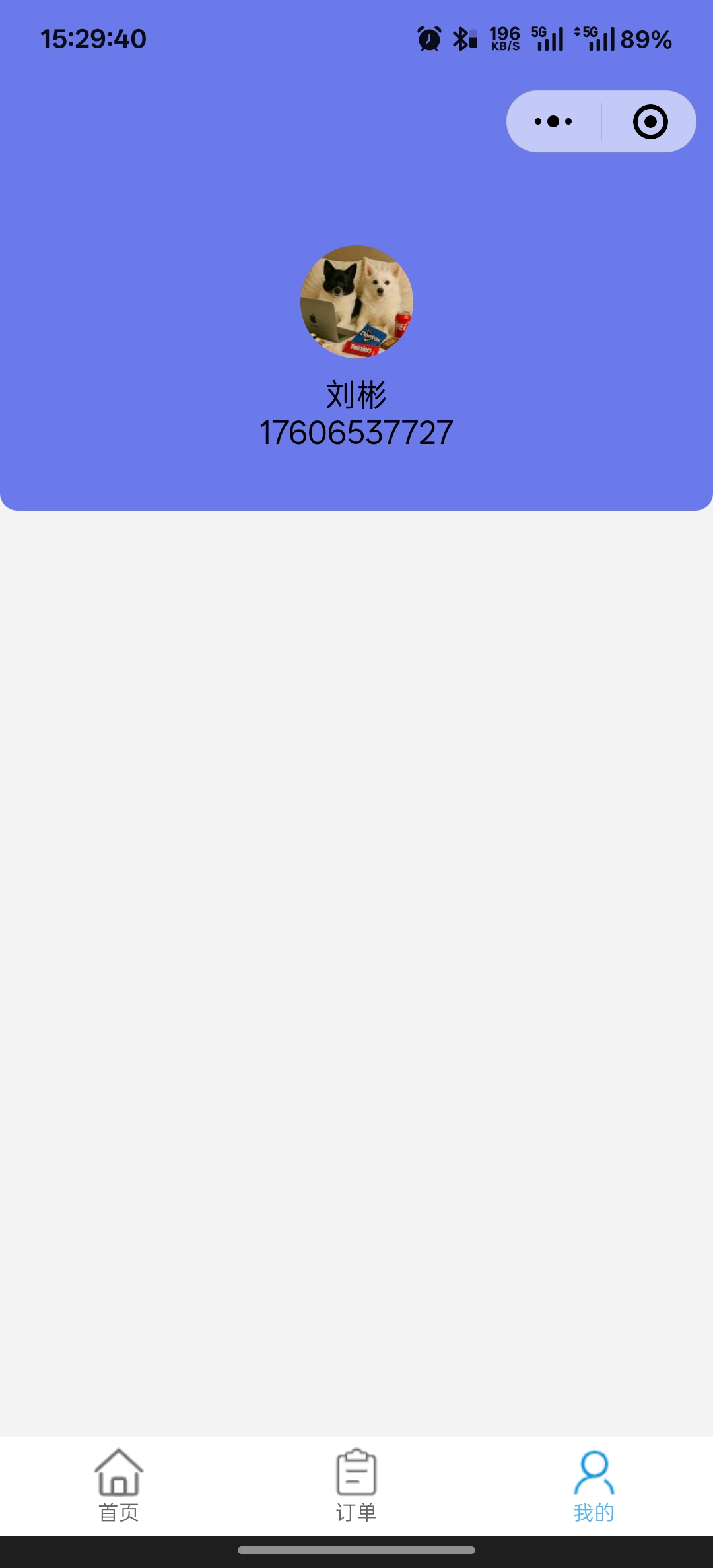Tap the profile avatar photo

click(356, 302)
